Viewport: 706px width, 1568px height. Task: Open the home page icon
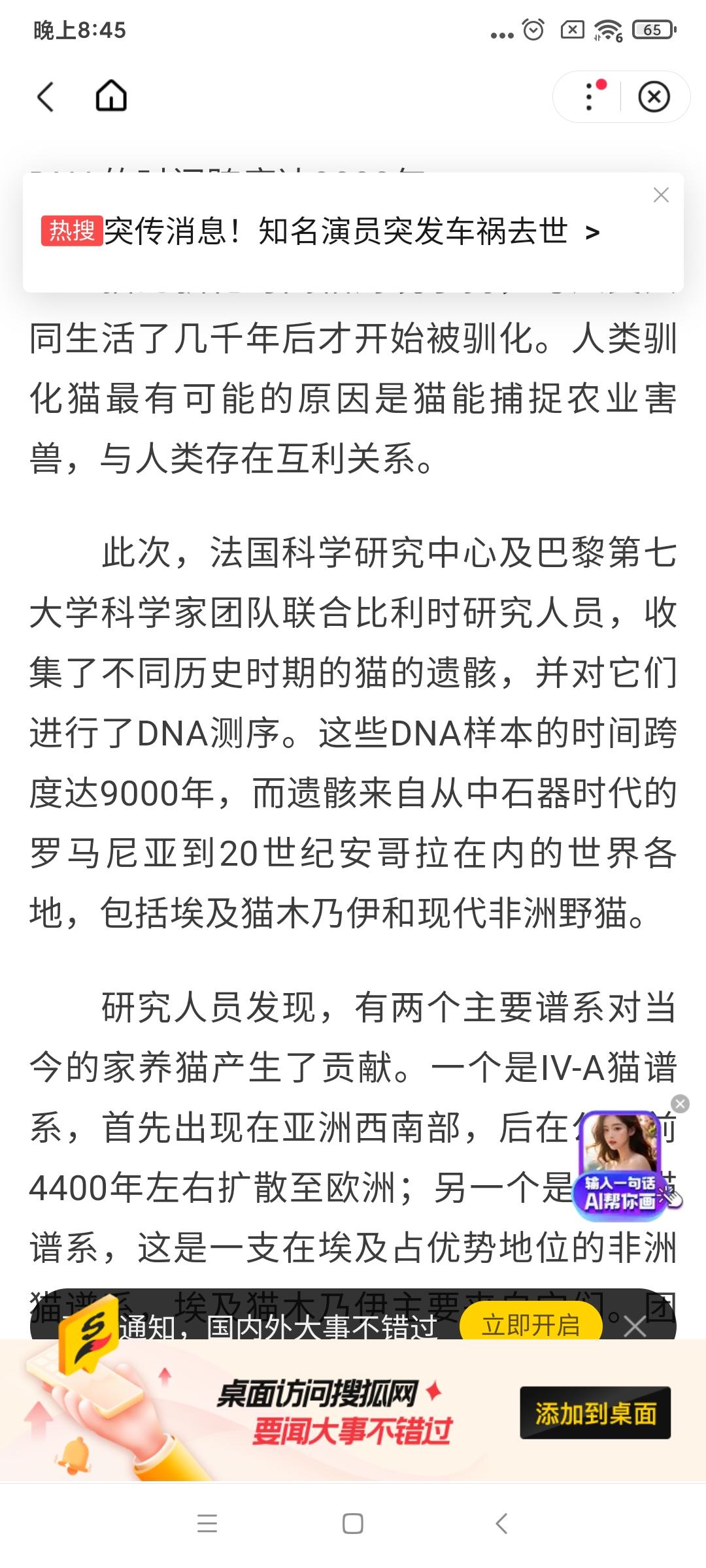[x=111, y=96]
